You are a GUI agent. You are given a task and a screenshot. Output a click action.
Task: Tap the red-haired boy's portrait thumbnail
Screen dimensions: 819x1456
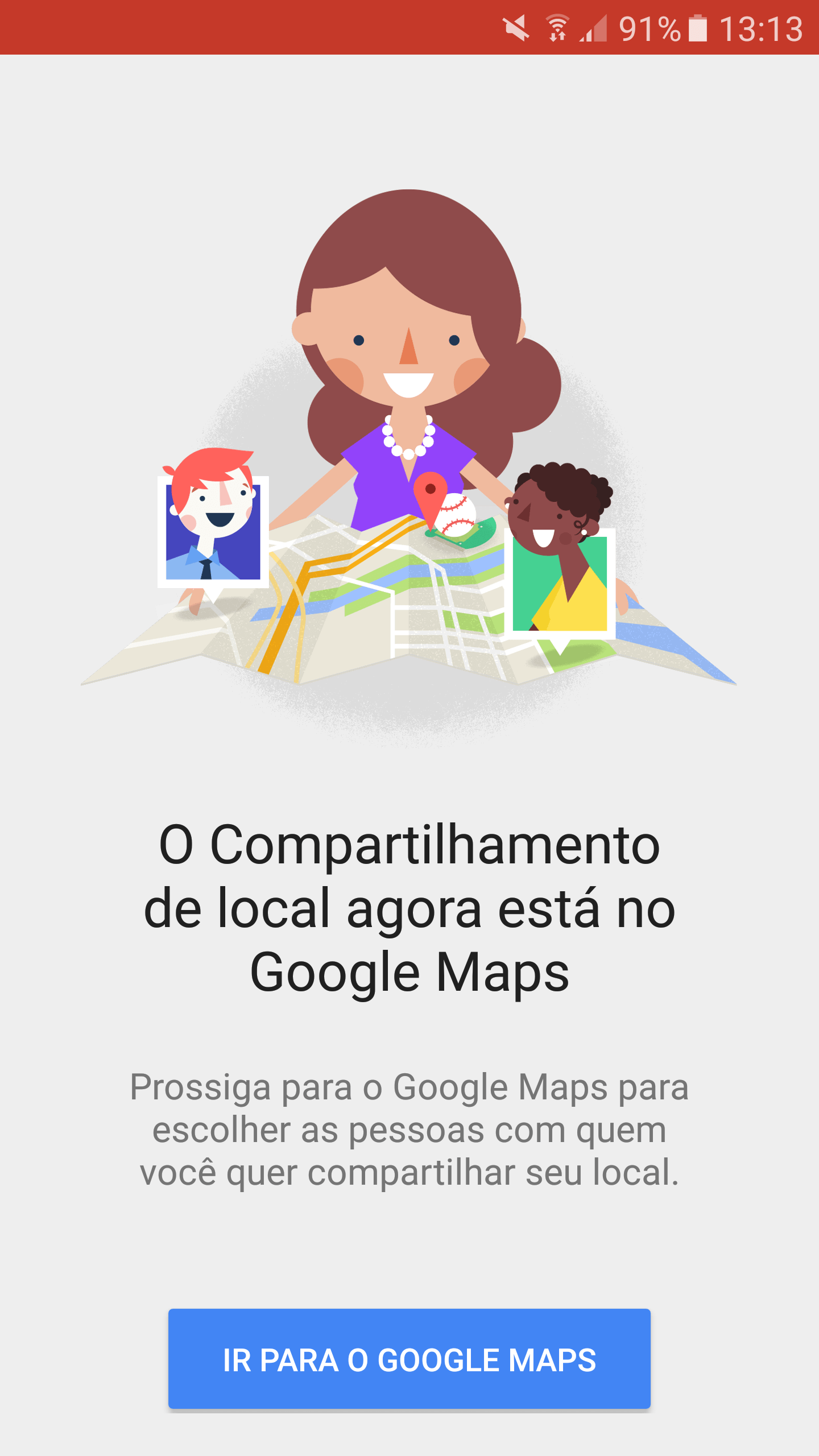[x=213, y=532]
